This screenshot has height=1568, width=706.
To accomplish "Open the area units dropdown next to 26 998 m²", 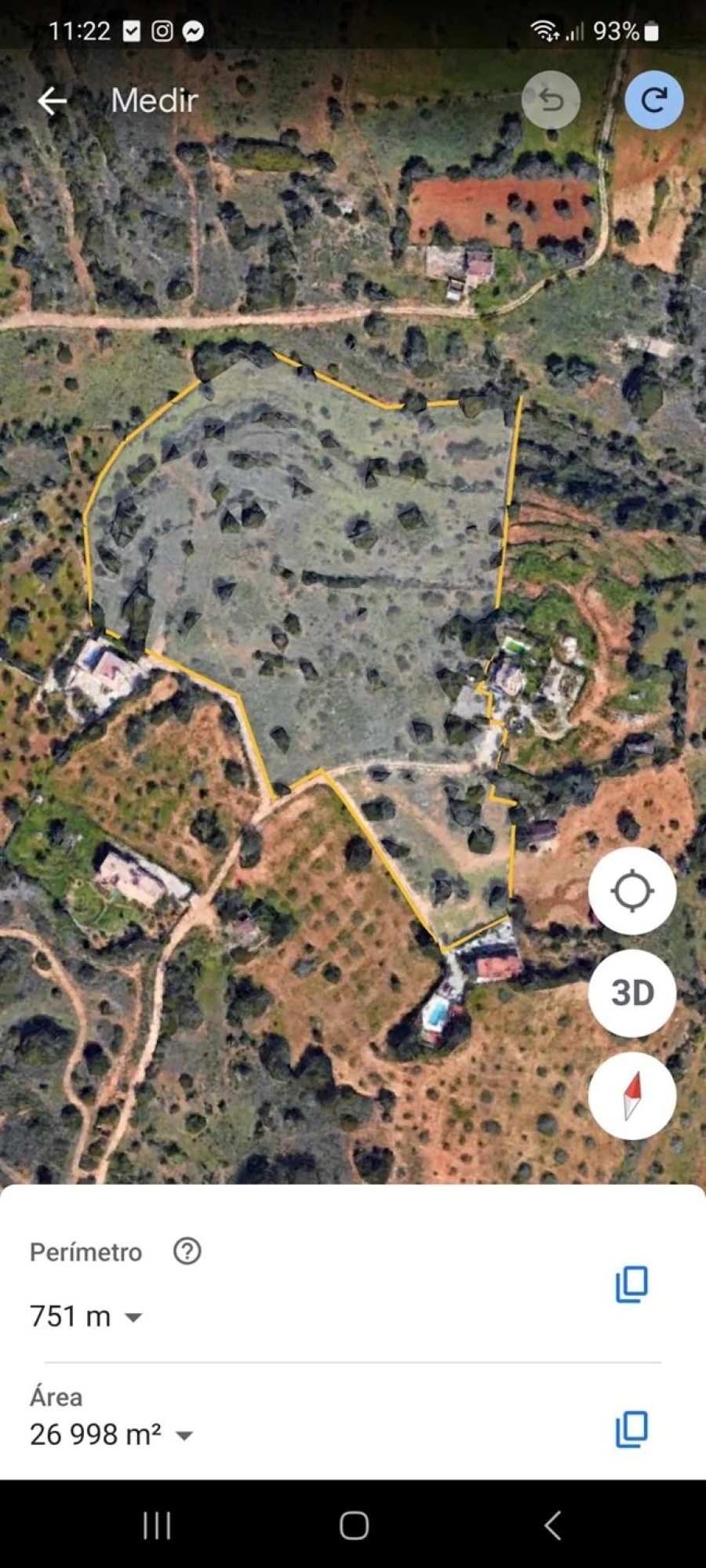I will click(184, 1435).
